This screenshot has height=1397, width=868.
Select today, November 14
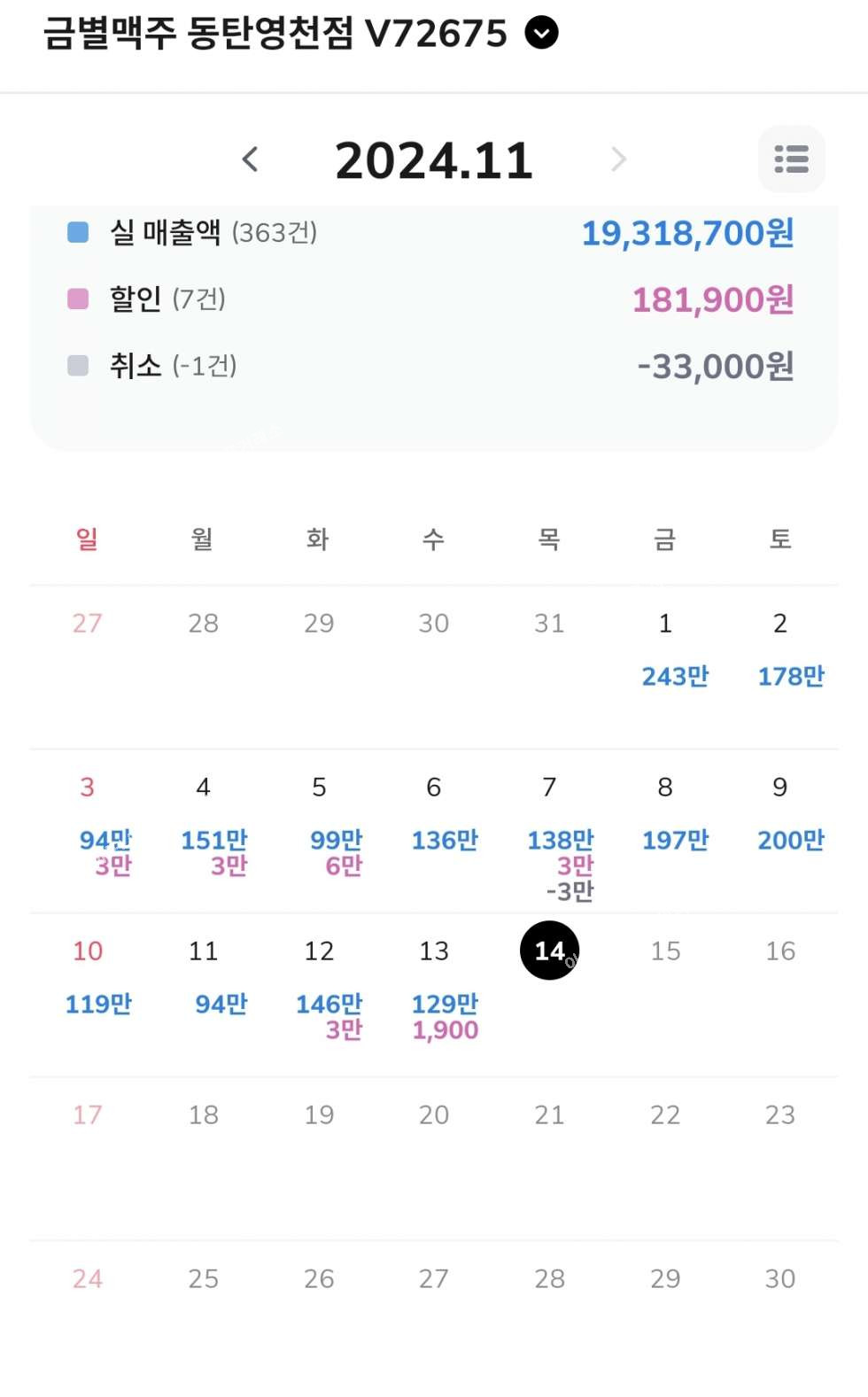click(550, 951)
